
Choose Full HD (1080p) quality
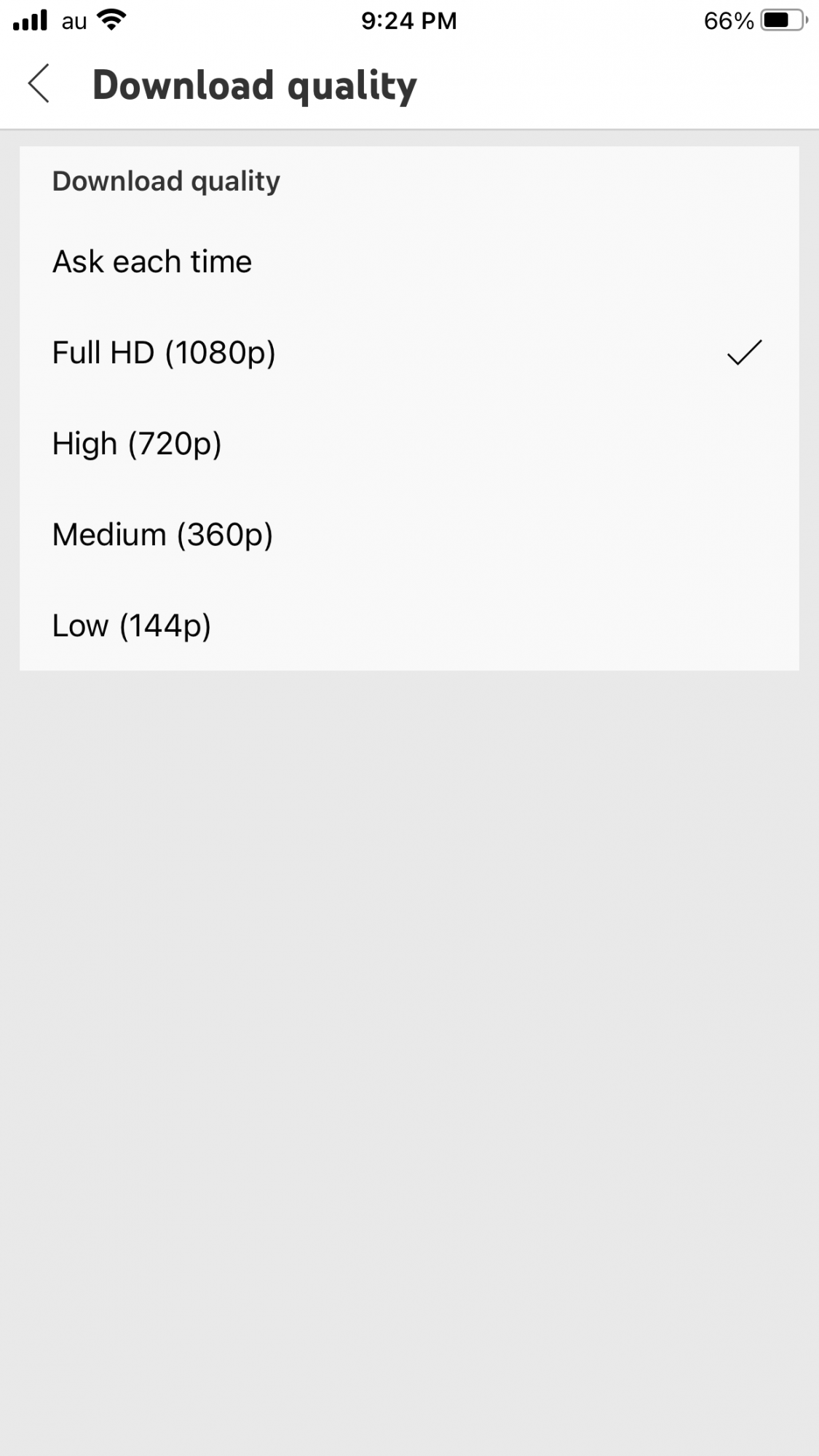pos(164,353)
